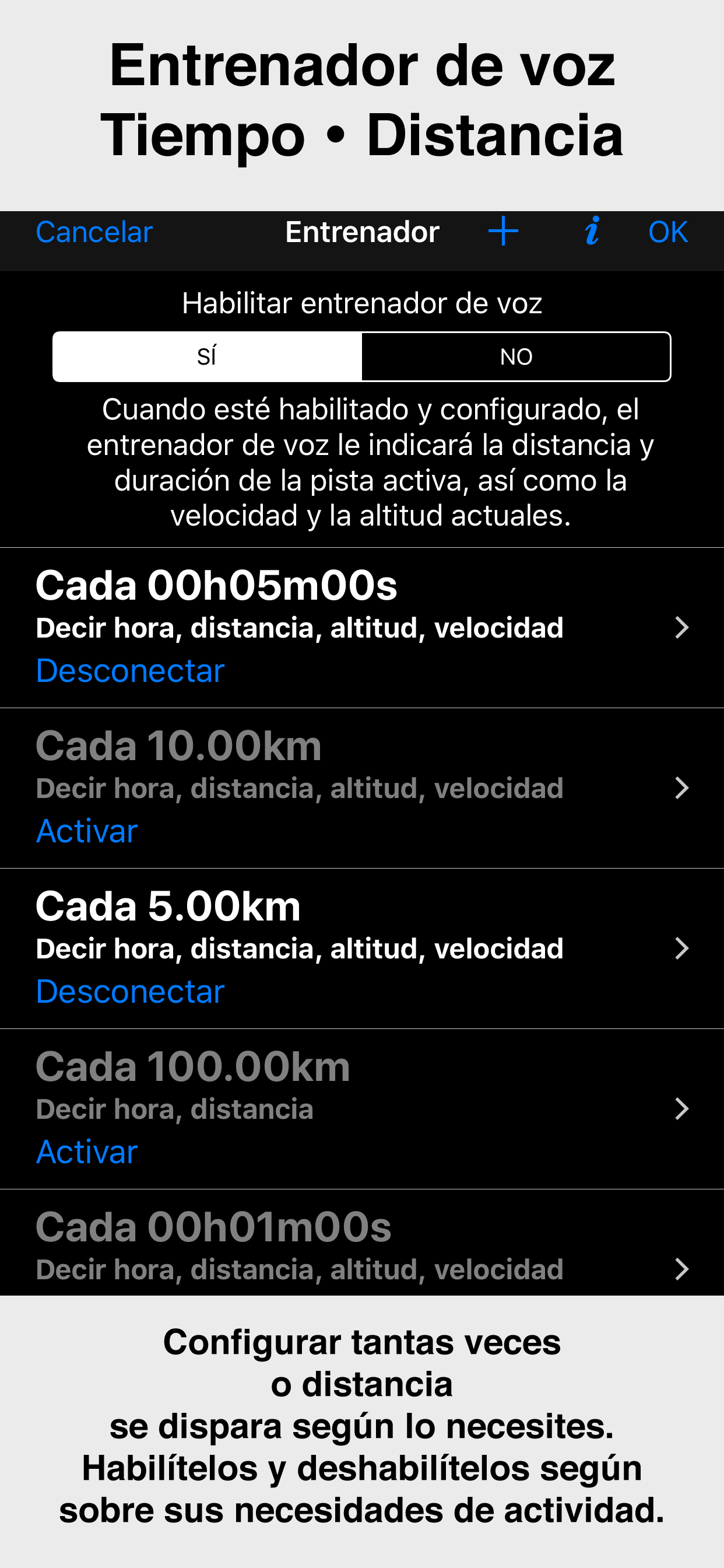Image resolution: width=724 pixels, height=1568 pixels.
Task: Tap Desconectar under Cada 00h05m00s
Action: pyautogui.click(x=130, y=671)
